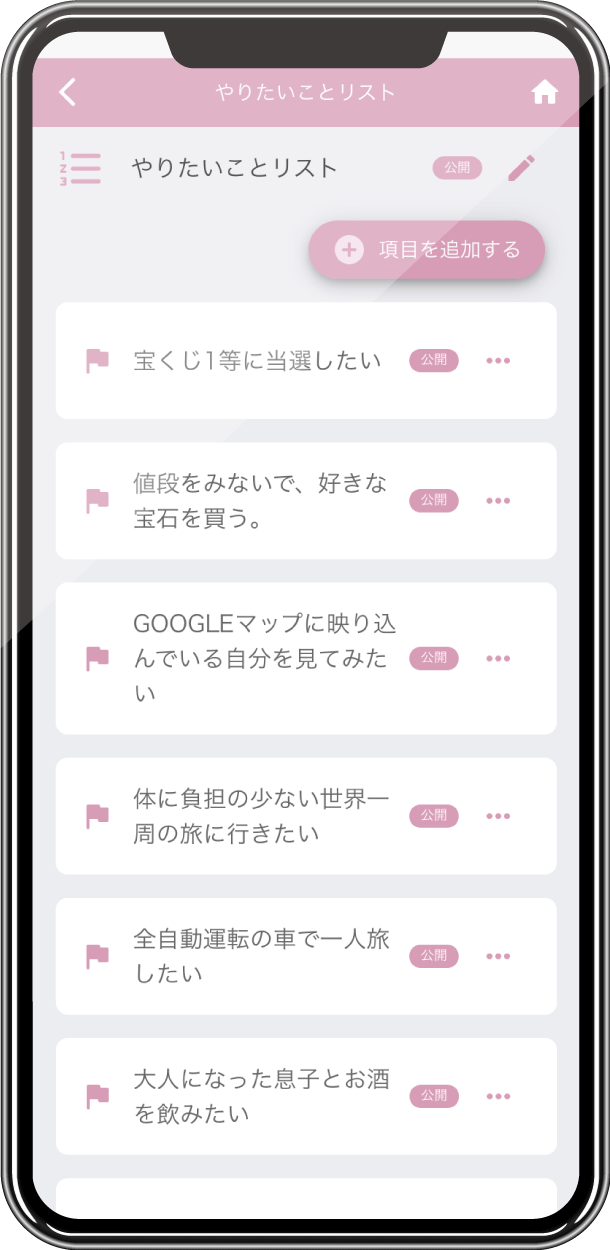Open the 値段をみないで、好きな宝石を買う item
The image size is (610, 1250).
(x=306, y=501)
